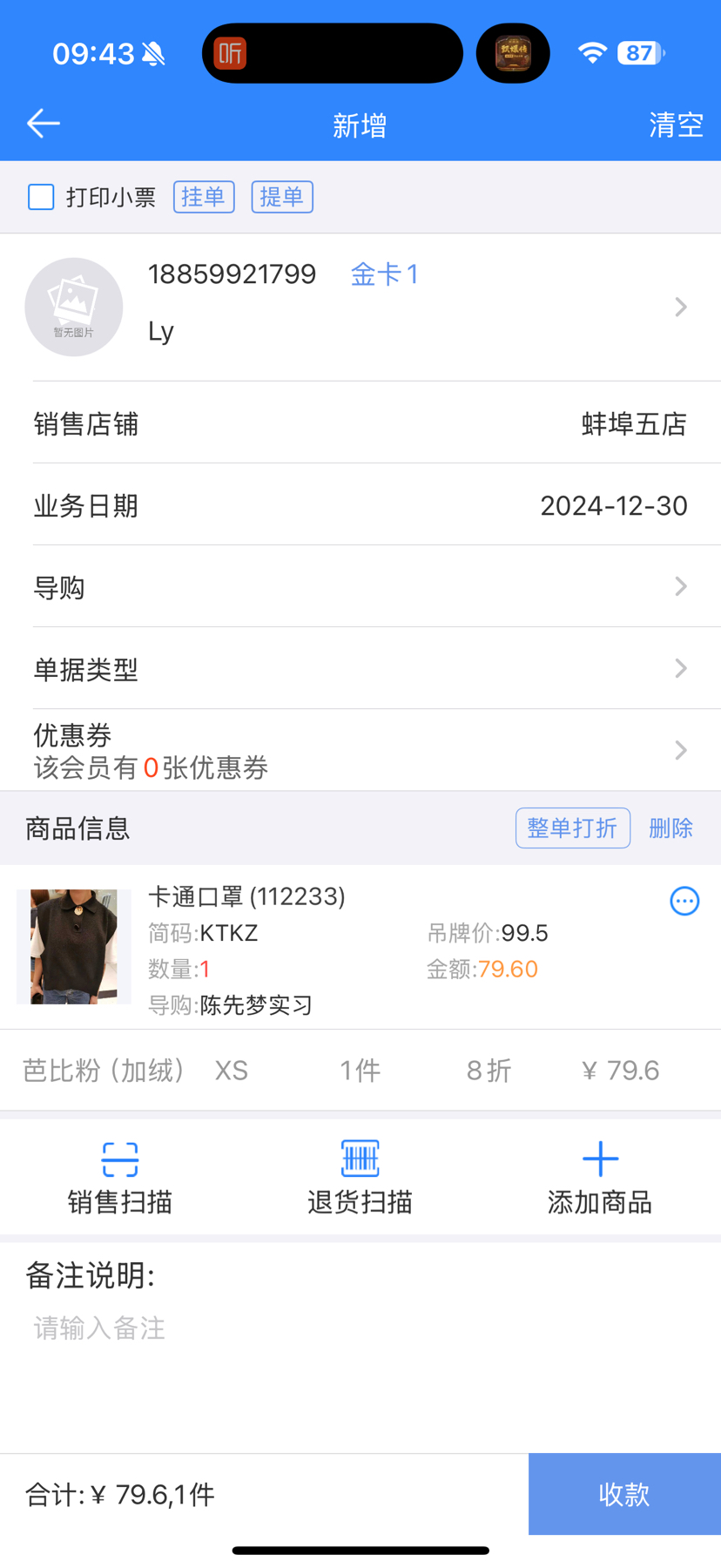Tap the 提单 button

pyautogui.click(x=281, y=197)
